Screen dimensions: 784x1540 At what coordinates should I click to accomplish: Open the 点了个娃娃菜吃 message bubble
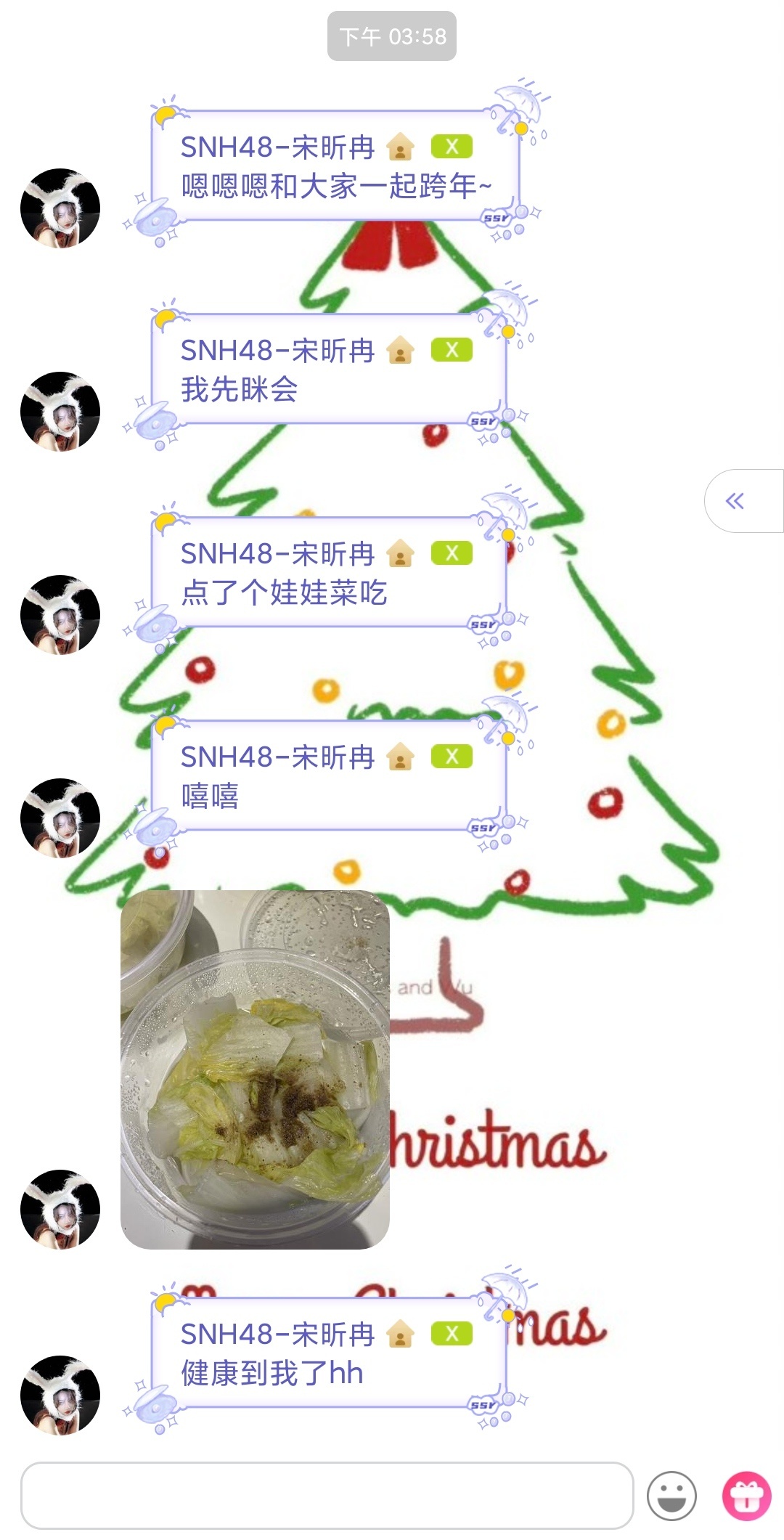328,574
